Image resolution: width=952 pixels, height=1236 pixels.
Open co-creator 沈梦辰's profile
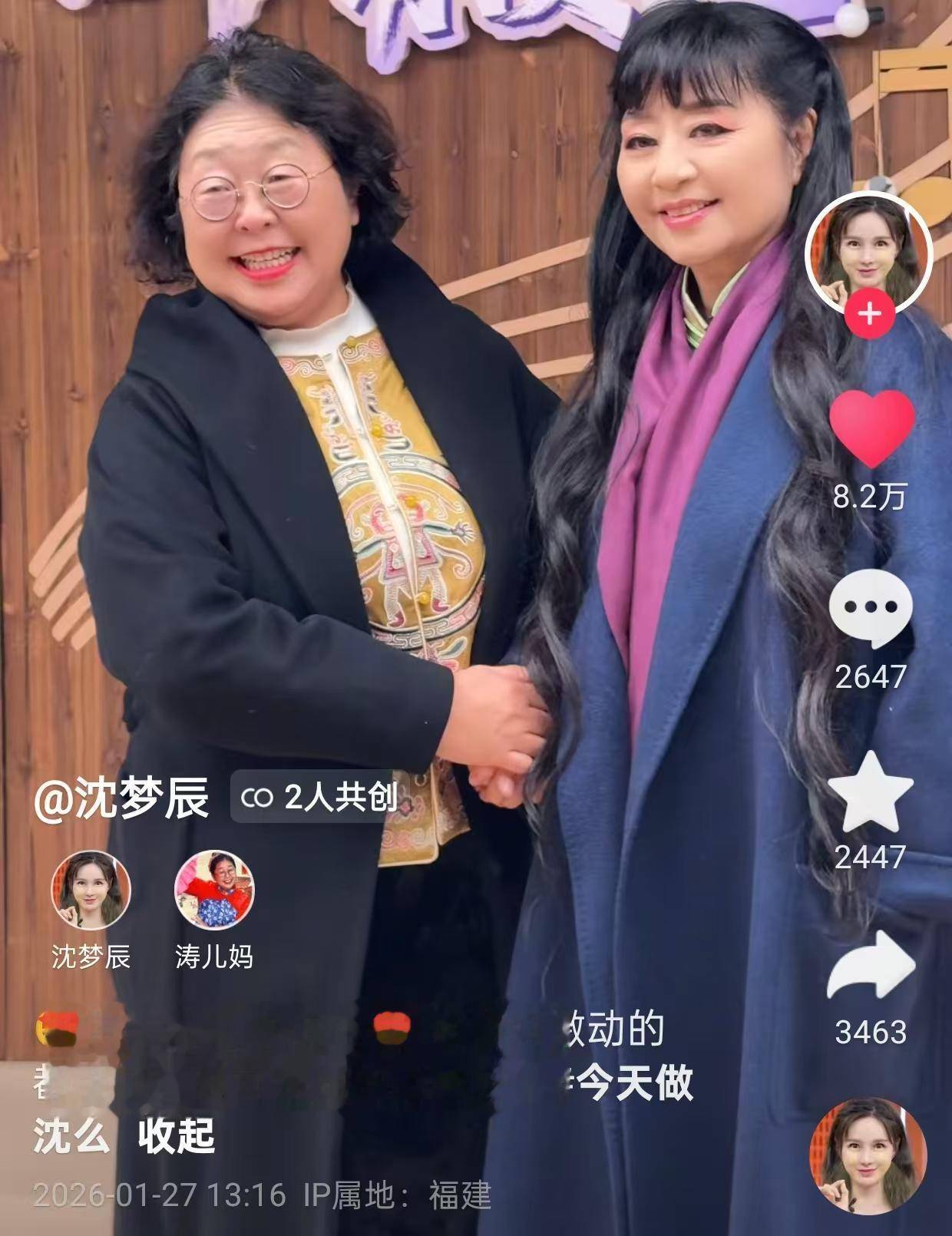(x=91, y=891)
